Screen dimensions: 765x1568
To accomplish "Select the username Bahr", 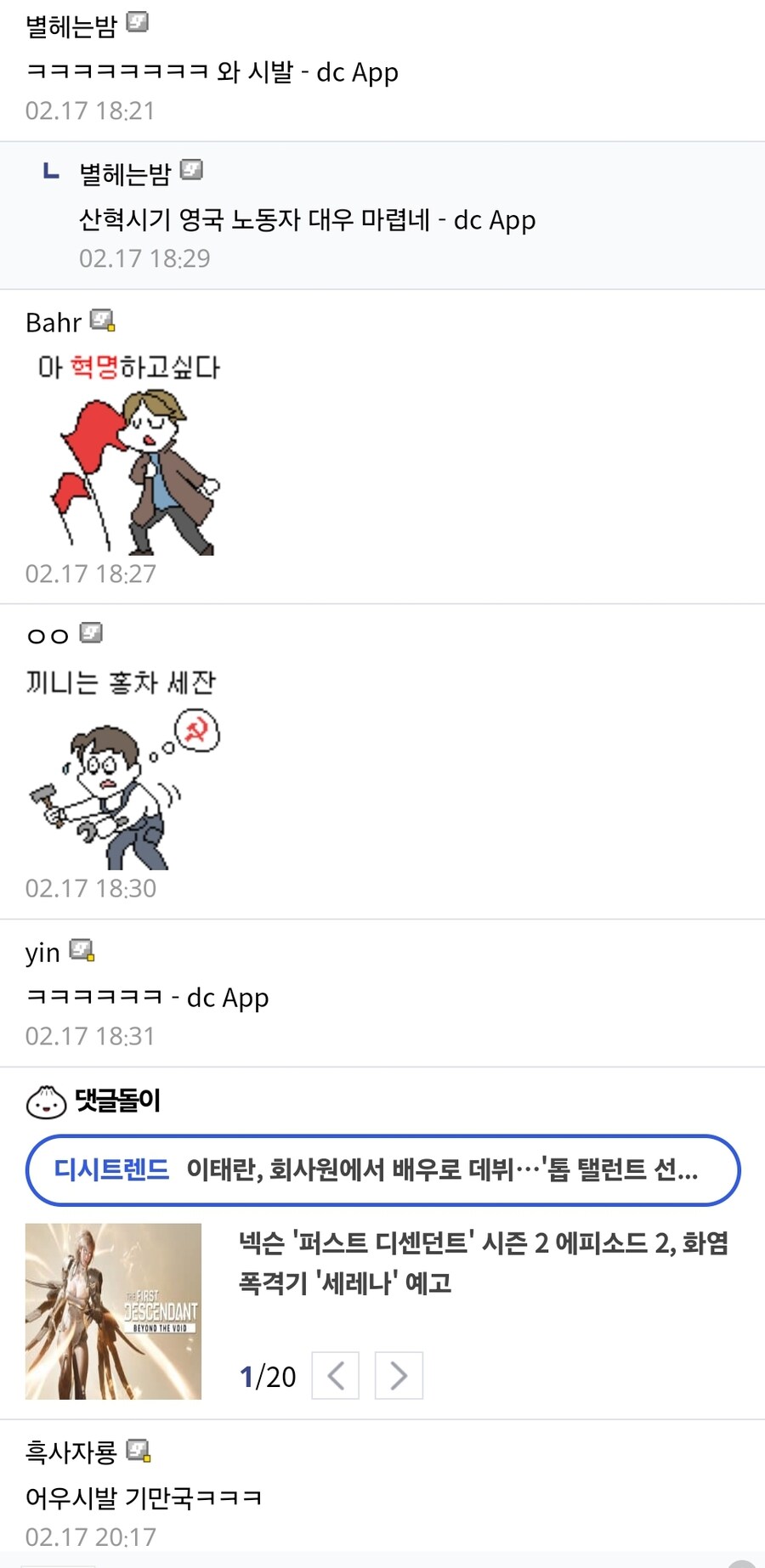I will 53,321.
